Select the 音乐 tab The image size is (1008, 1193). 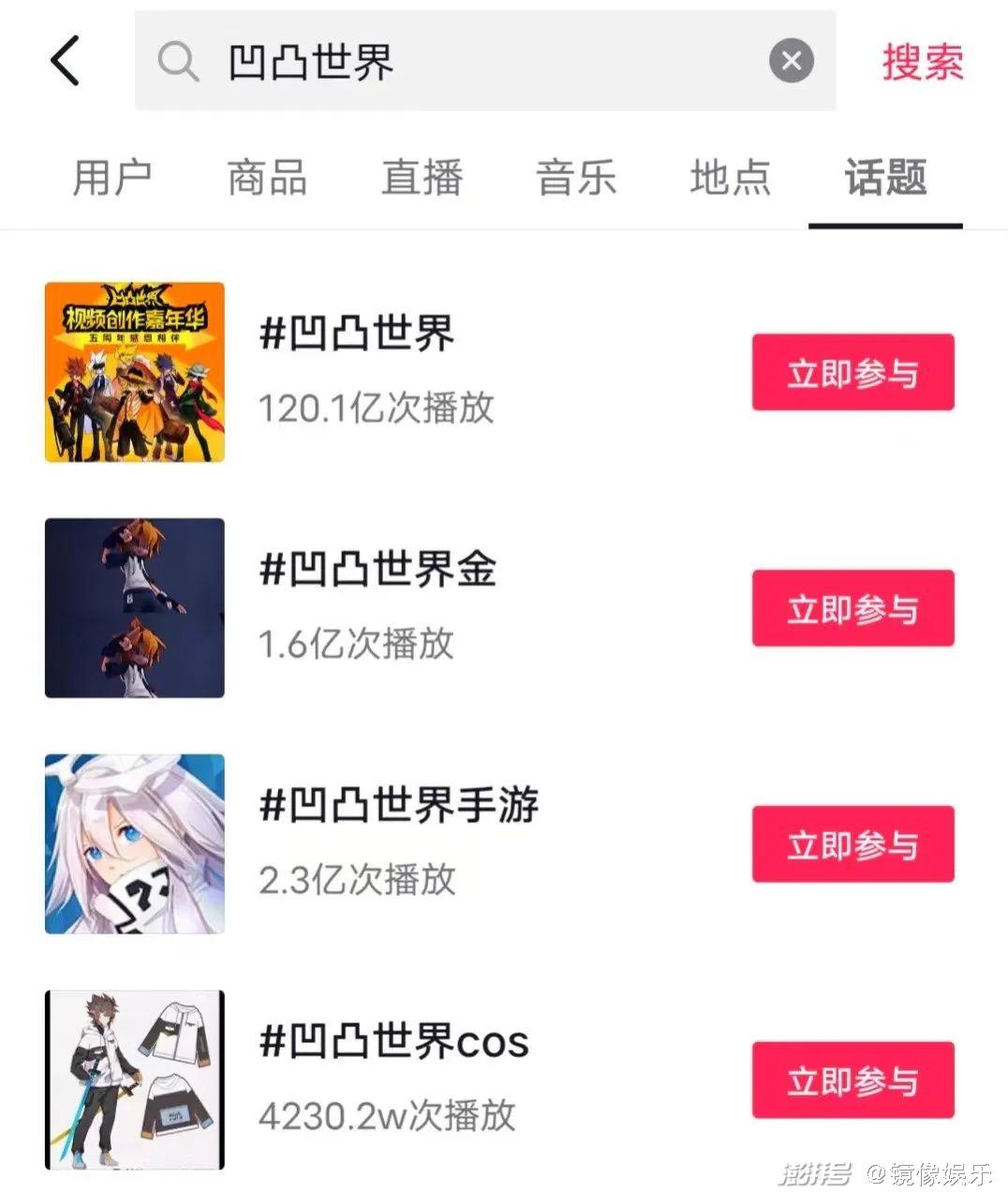[x=576, y=177]
